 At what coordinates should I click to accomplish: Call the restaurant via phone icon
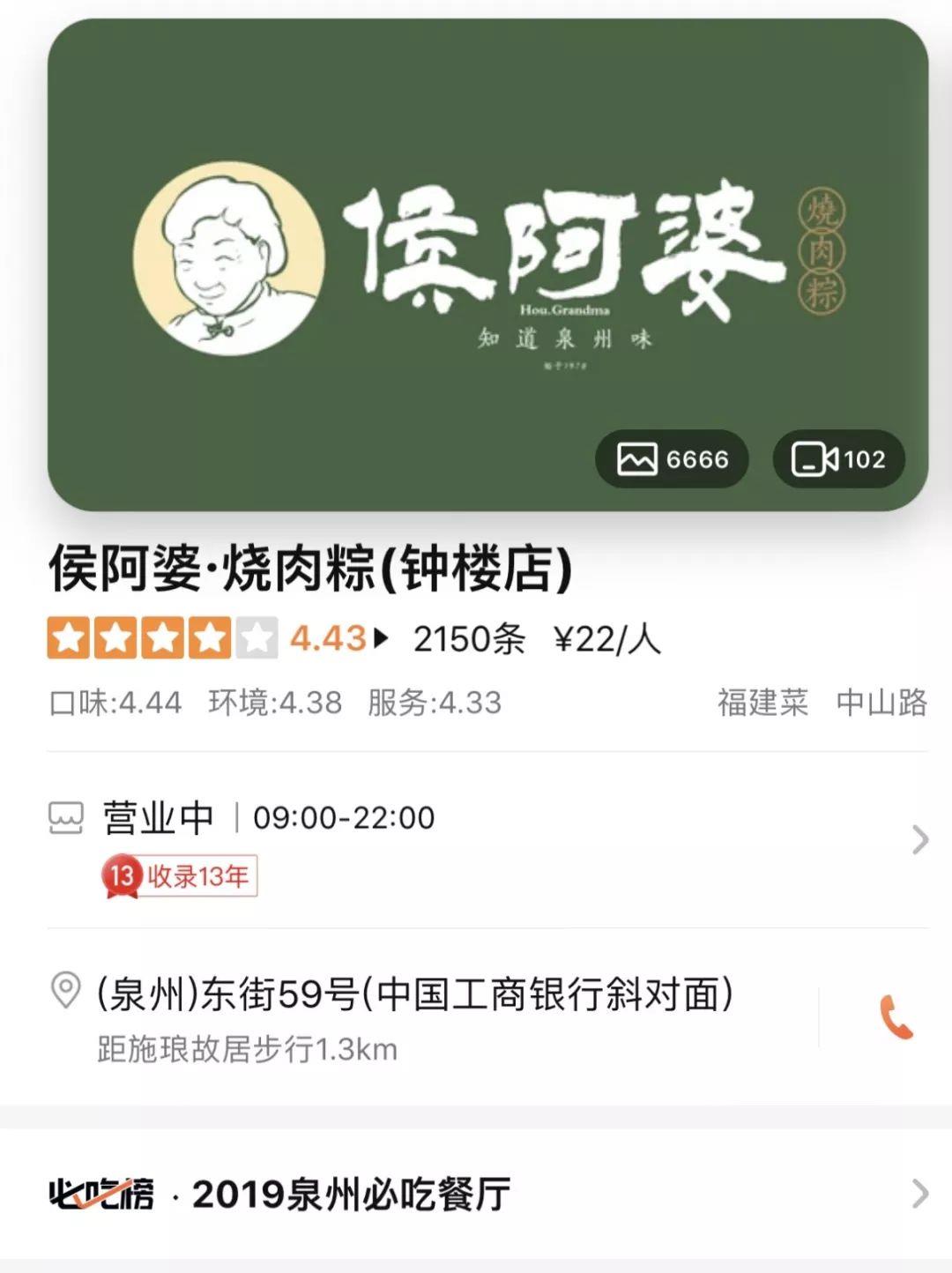click(896, 1017)
